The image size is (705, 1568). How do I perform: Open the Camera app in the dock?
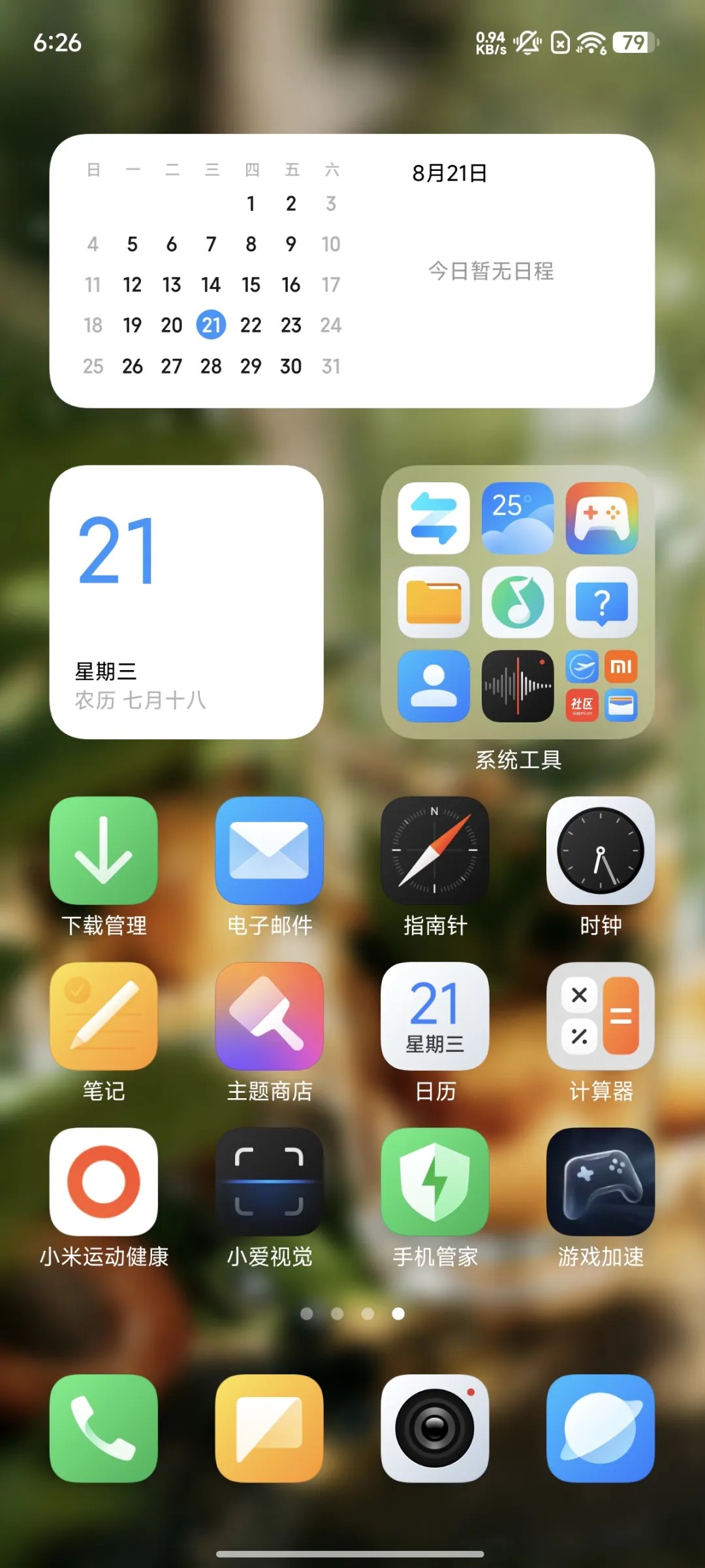coord(435,1428)
